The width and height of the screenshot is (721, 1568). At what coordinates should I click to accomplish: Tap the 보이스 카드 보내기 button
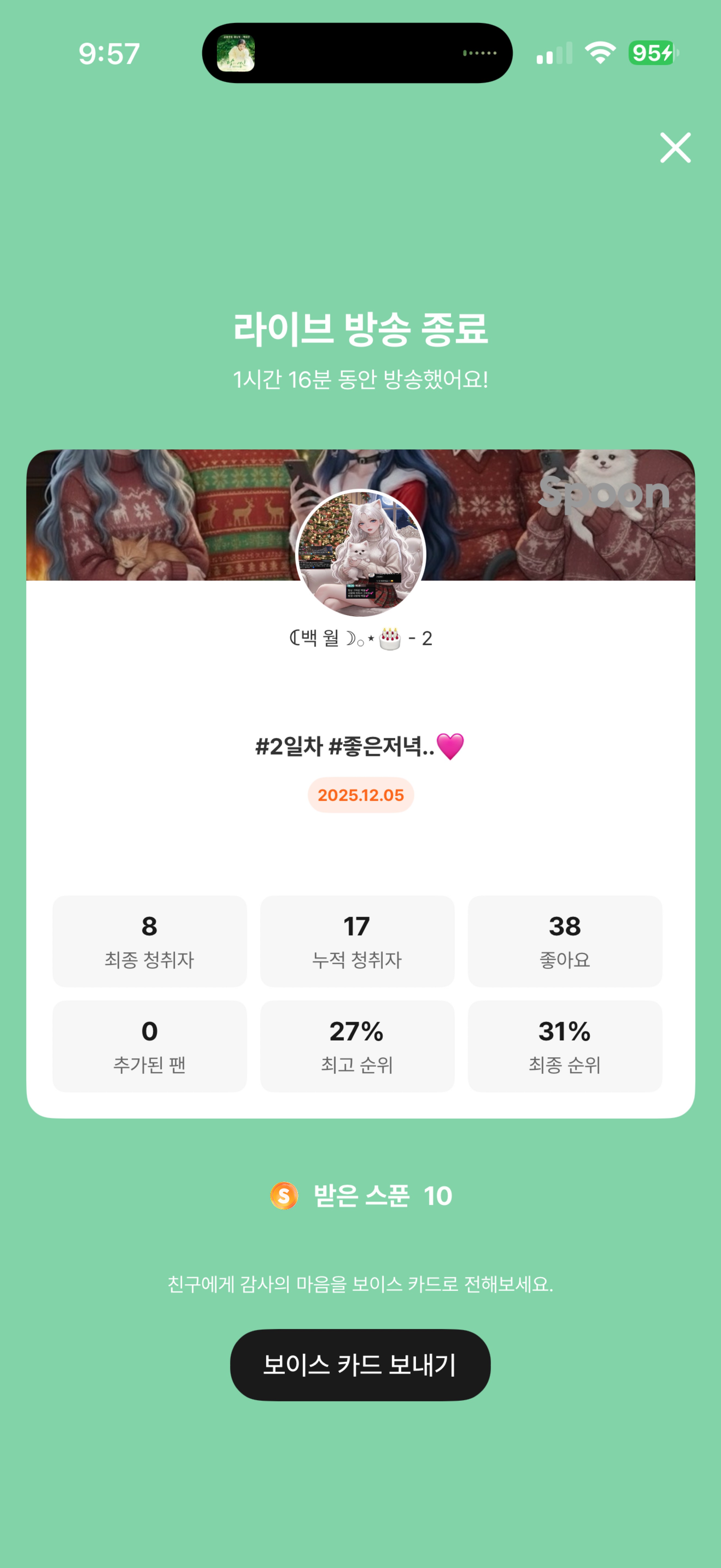(360, 1364)
